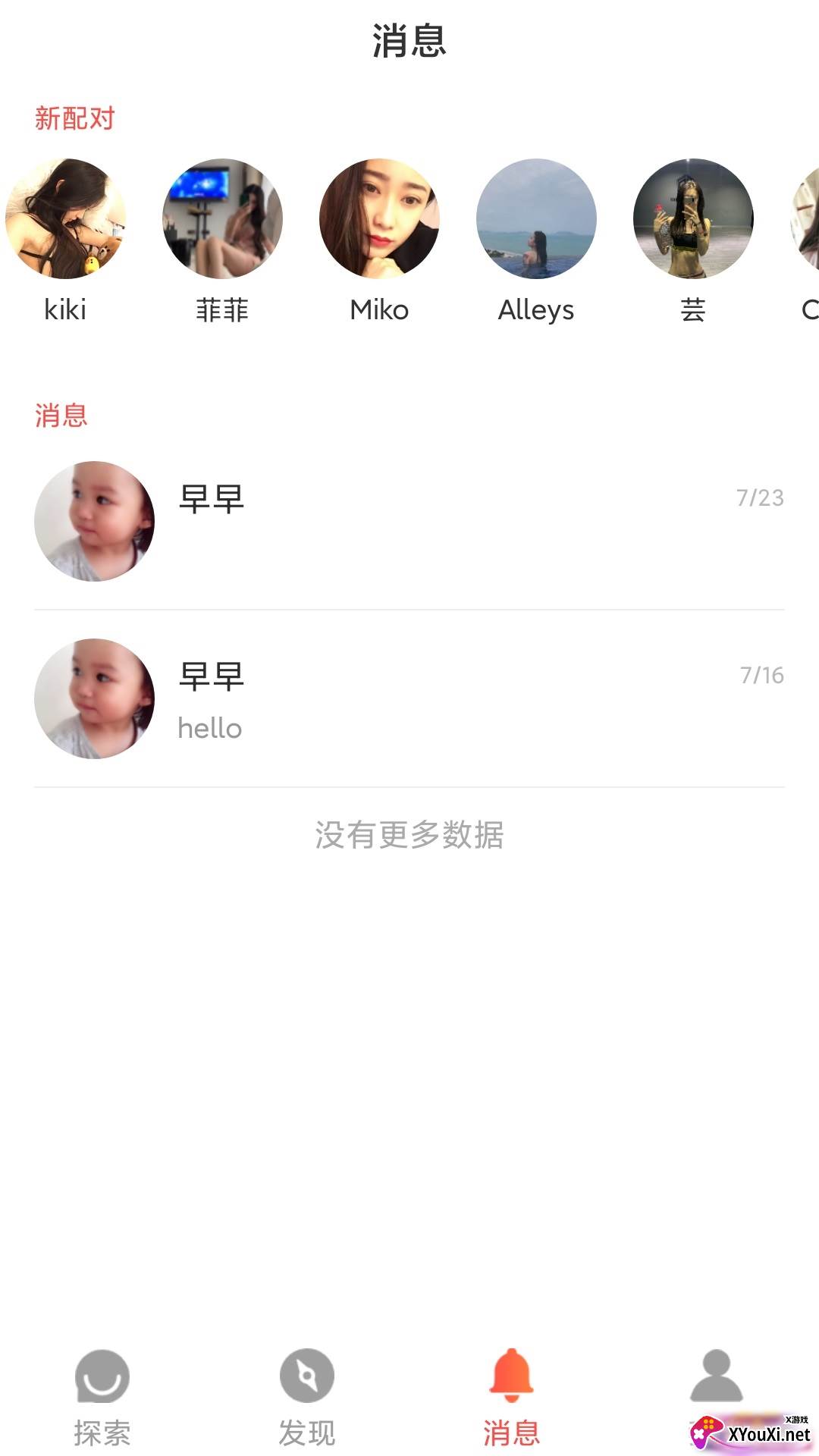
Task: Open new match 菲菲's avatar
Action: click(222, 218)
